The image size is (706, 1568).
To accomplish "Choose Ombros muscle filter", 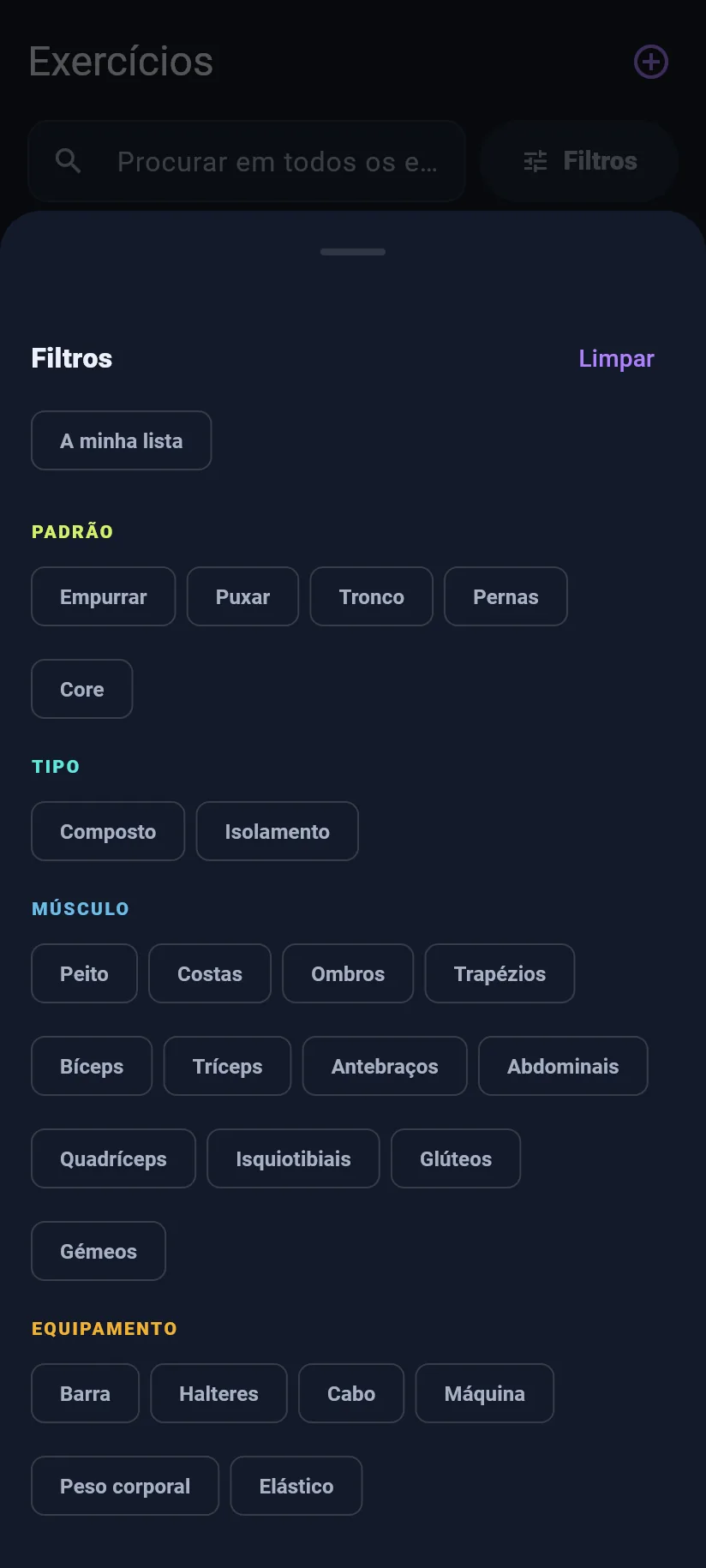I will tap(348, 973).
